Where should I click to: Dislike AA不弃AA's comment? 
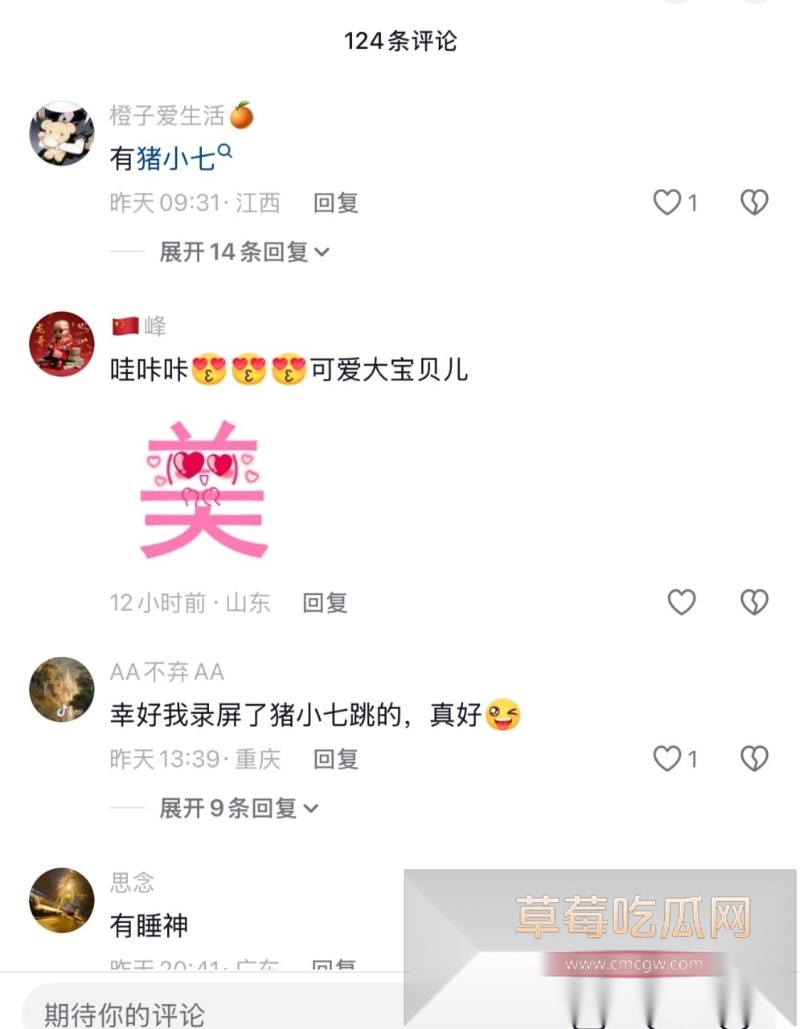pos(753,758)
